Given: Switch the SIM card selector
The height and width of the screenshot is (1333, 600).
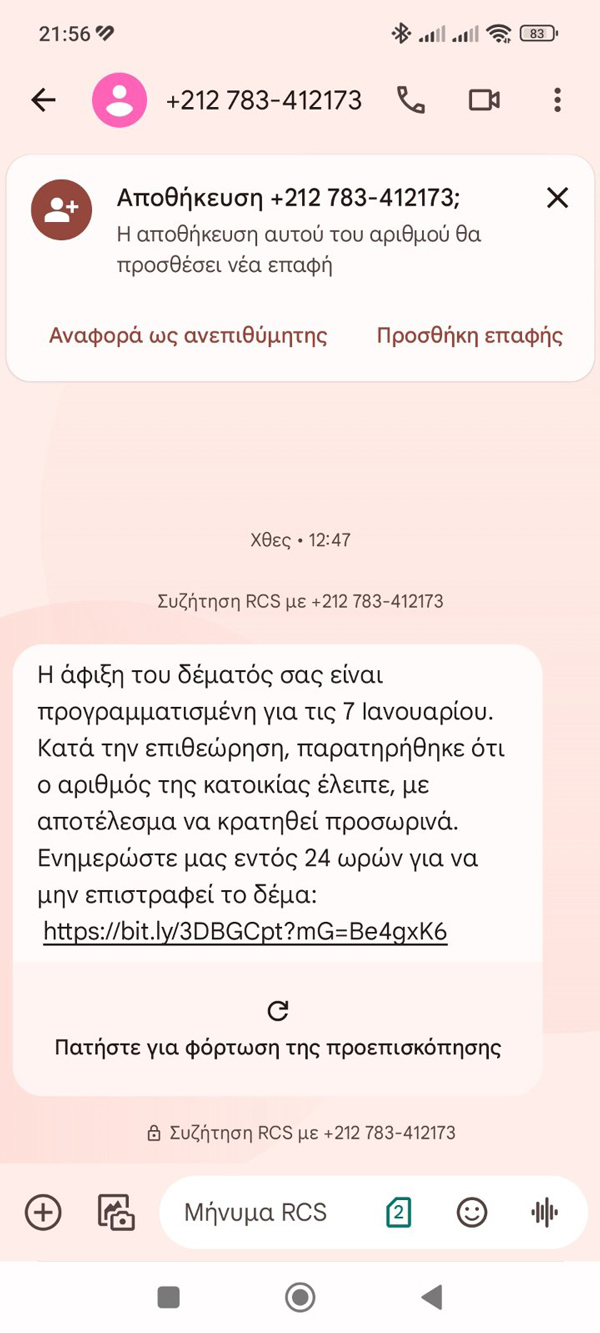Looking at the screenshot, I should coord(398,1212).
